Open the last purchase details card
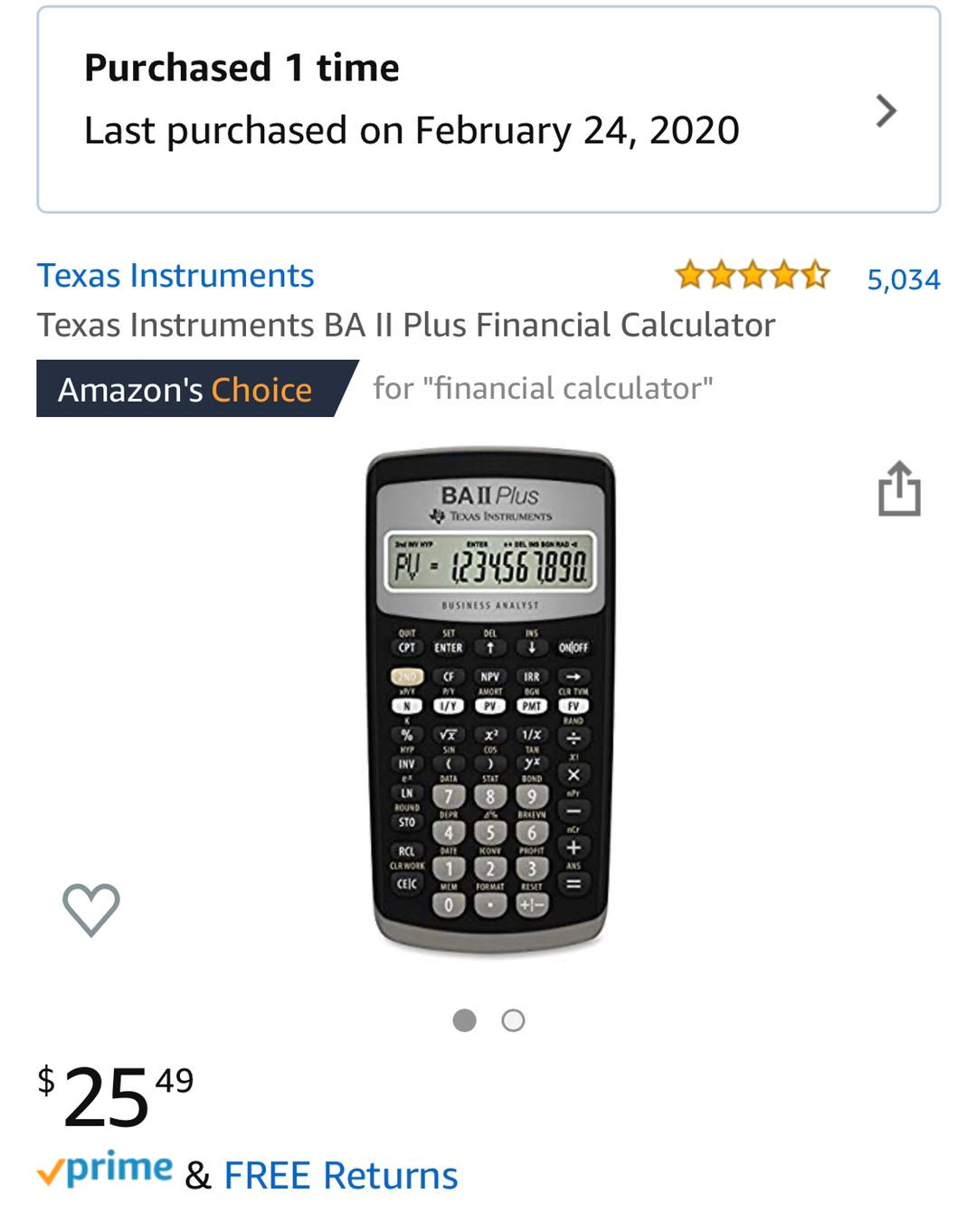Image resolution: width=977 pixels, height=1232 pixels. pos(488,109)
